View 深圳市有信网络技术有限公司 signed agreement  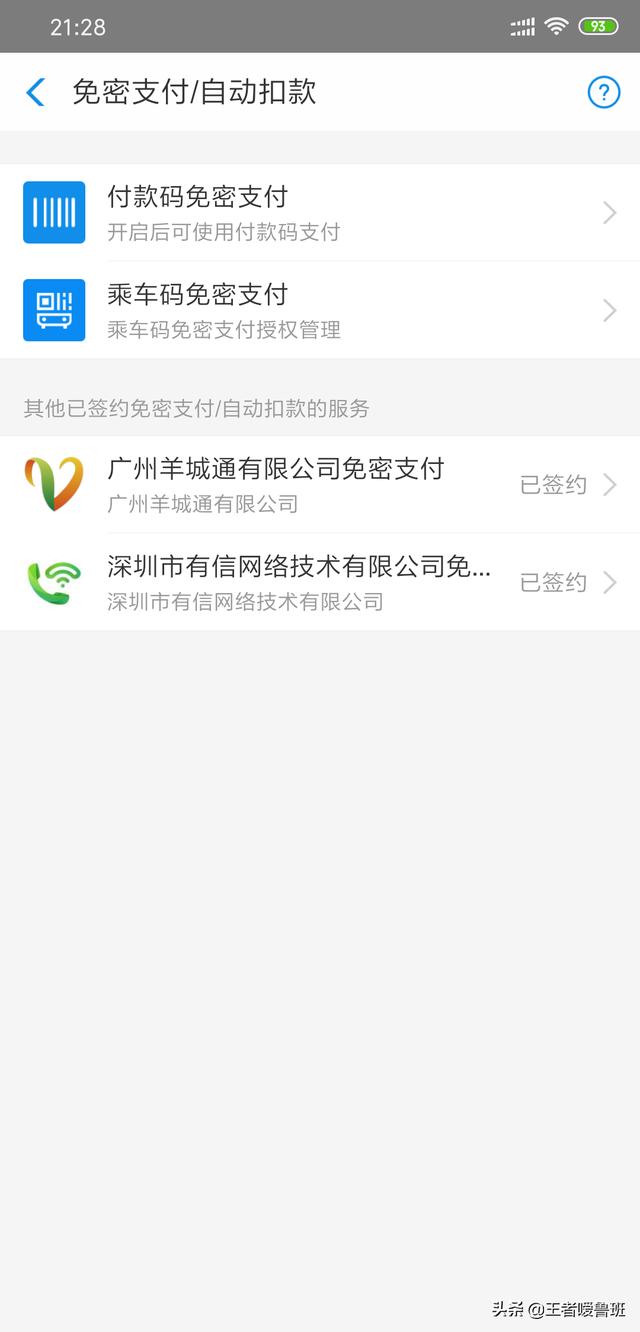click(x=320, y=583)
